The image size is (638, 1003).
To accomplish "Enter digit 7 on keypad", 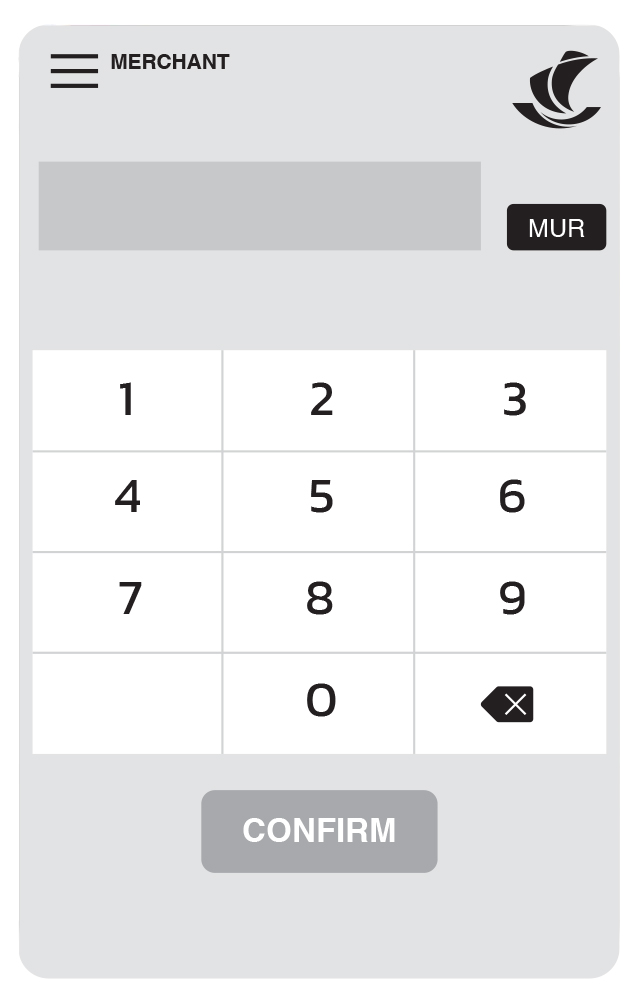I will point(127,602).
